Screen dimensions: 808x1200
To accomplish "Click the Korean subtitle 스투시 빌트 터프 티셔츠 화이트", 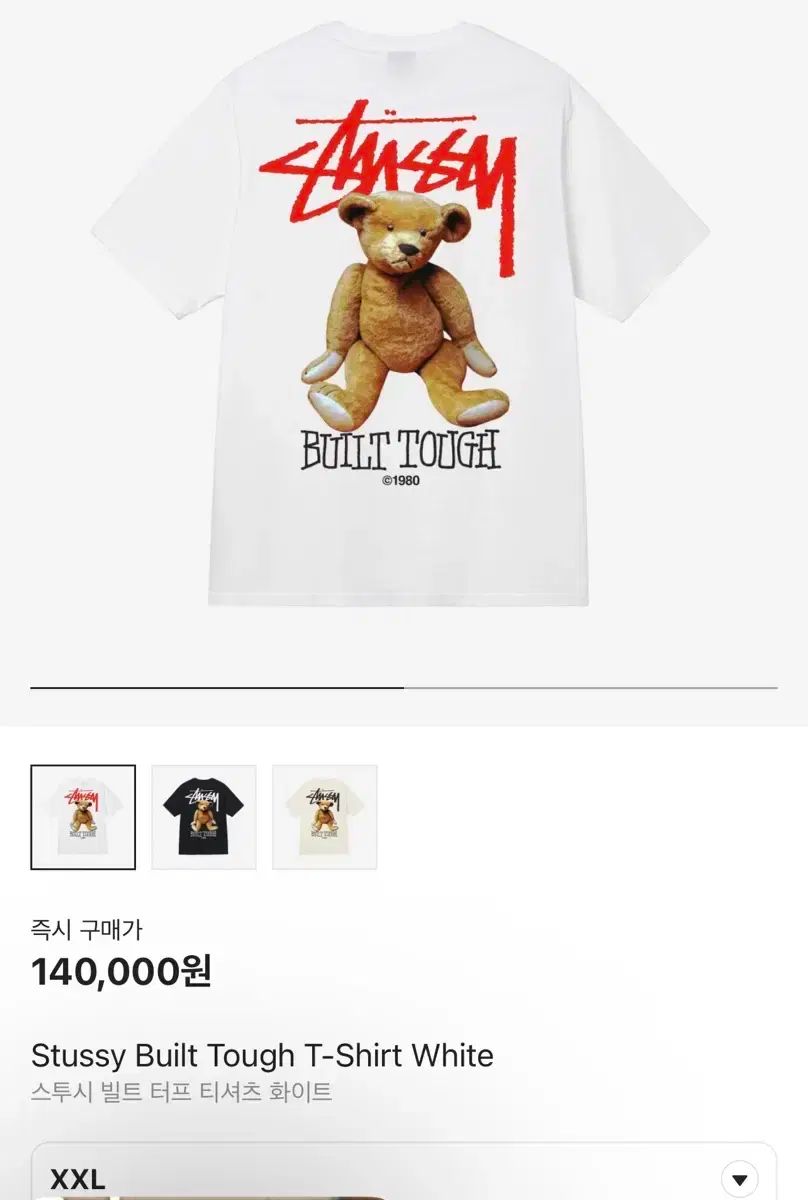I will click(180, 1093).
